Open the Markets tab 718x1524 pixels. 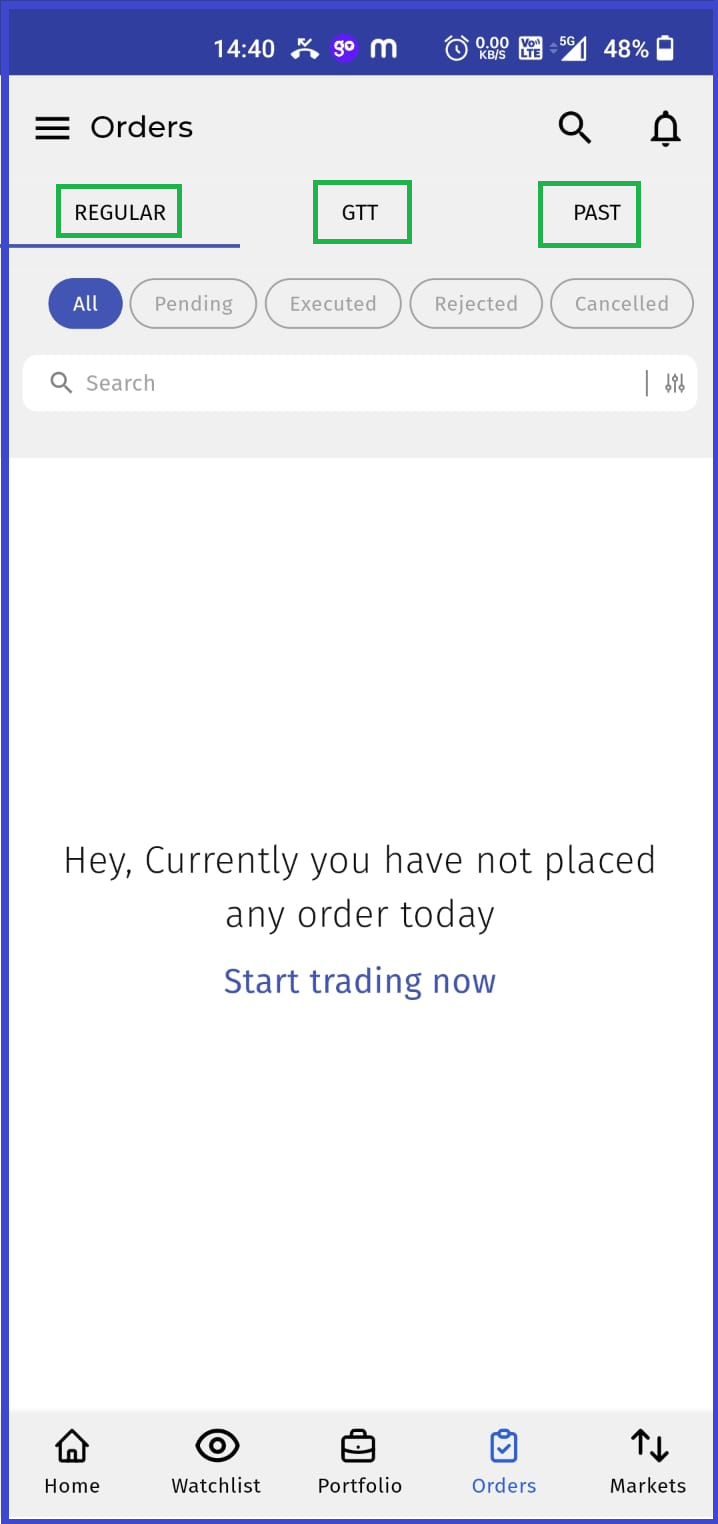tap(648, 1462)
